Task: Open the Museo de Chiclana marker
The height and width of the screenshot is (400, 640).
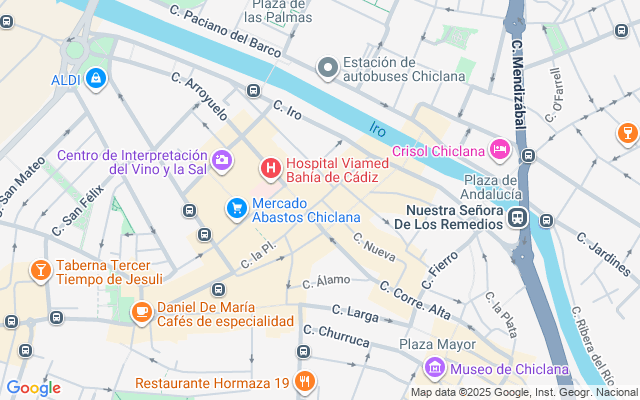Action: [435, 368]
